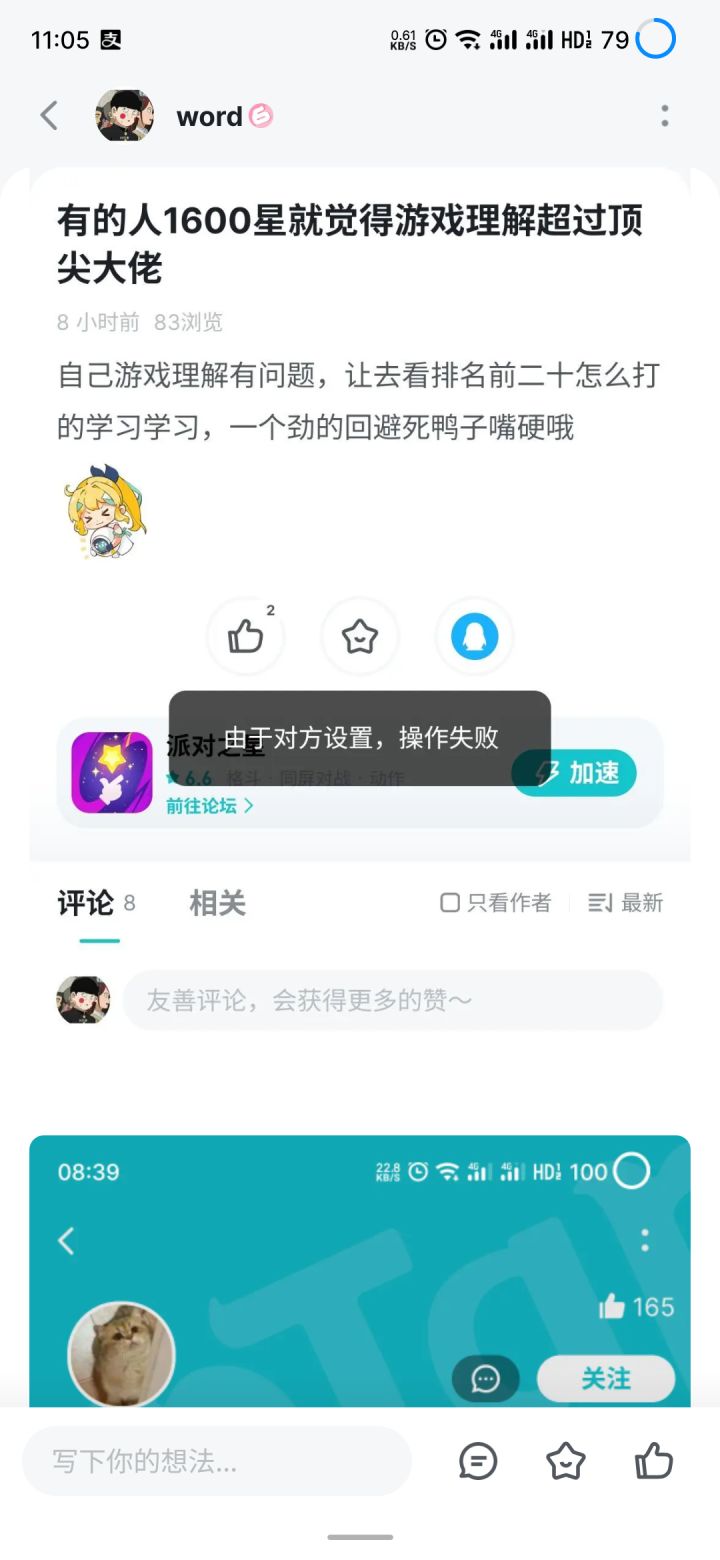The height and width of the screenshot is (1560, 720).
Task: Open the author word's profile avatar
Action: tap(124, 115)
